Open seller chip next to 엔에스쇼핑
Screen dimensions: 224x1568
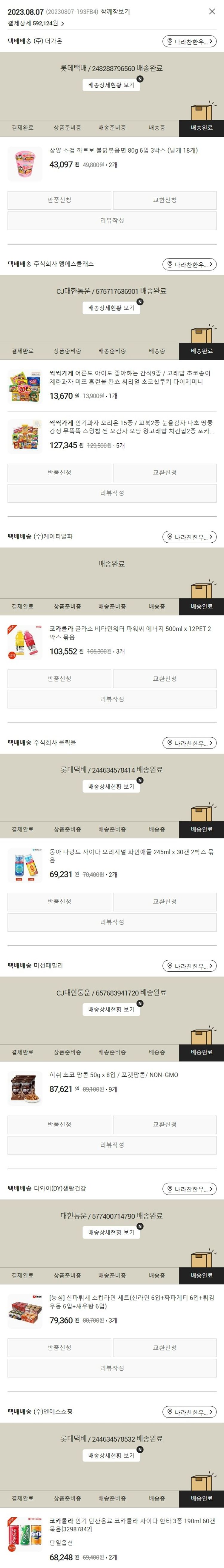190,1412
